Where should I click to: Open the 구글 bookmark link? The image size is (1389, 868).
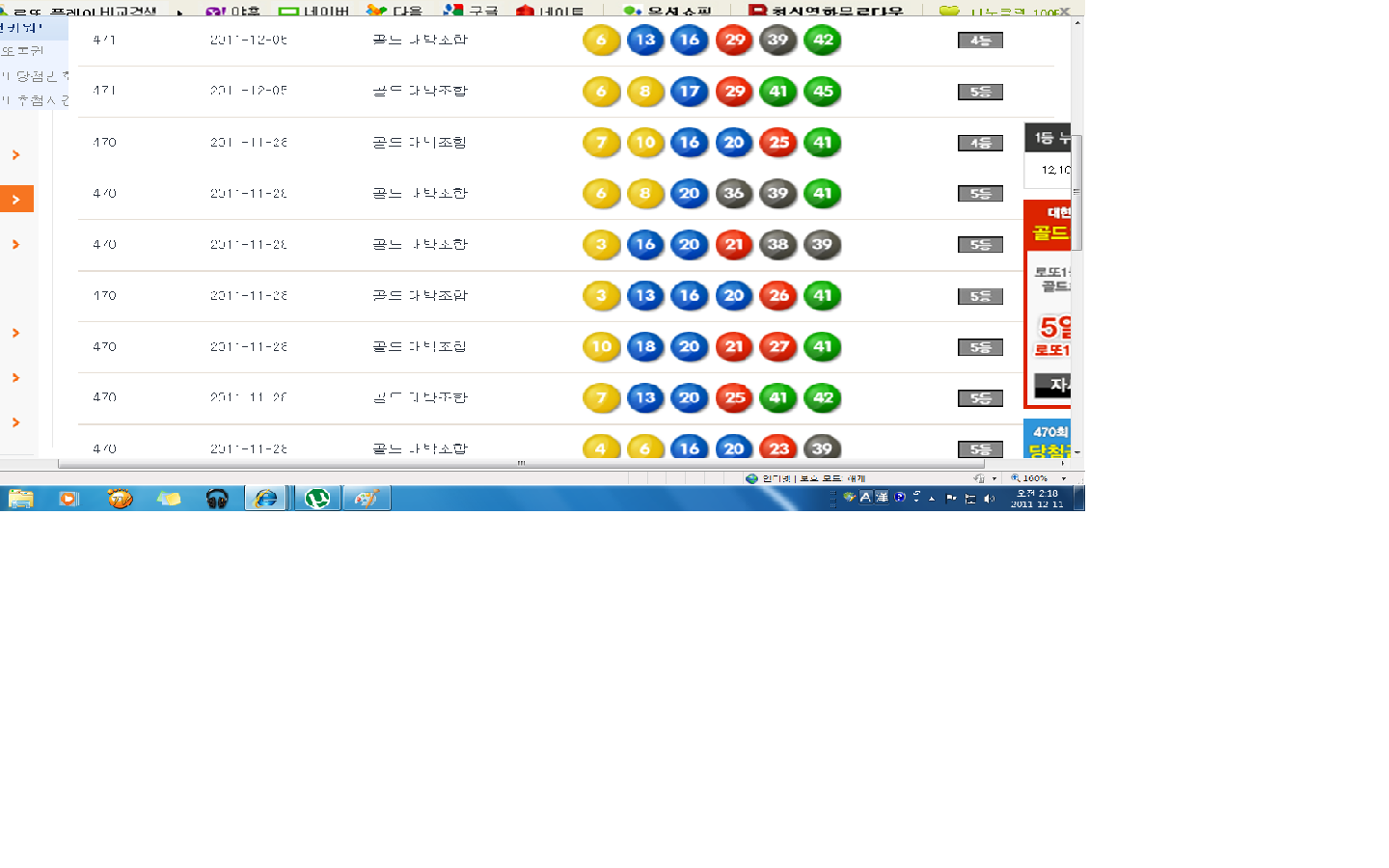[x=472, y=11]
